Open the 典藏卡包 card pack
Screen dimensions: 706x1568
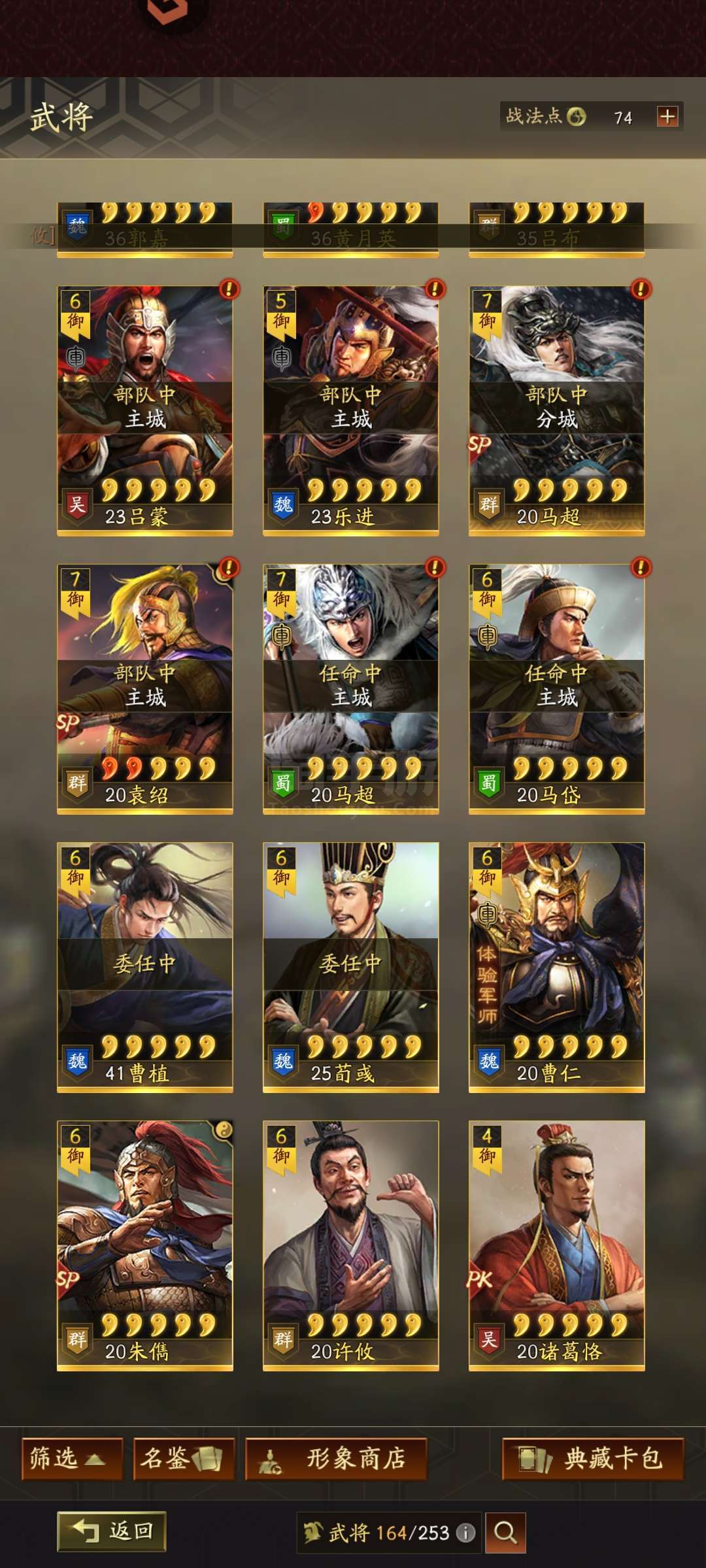coord(593,1459)
